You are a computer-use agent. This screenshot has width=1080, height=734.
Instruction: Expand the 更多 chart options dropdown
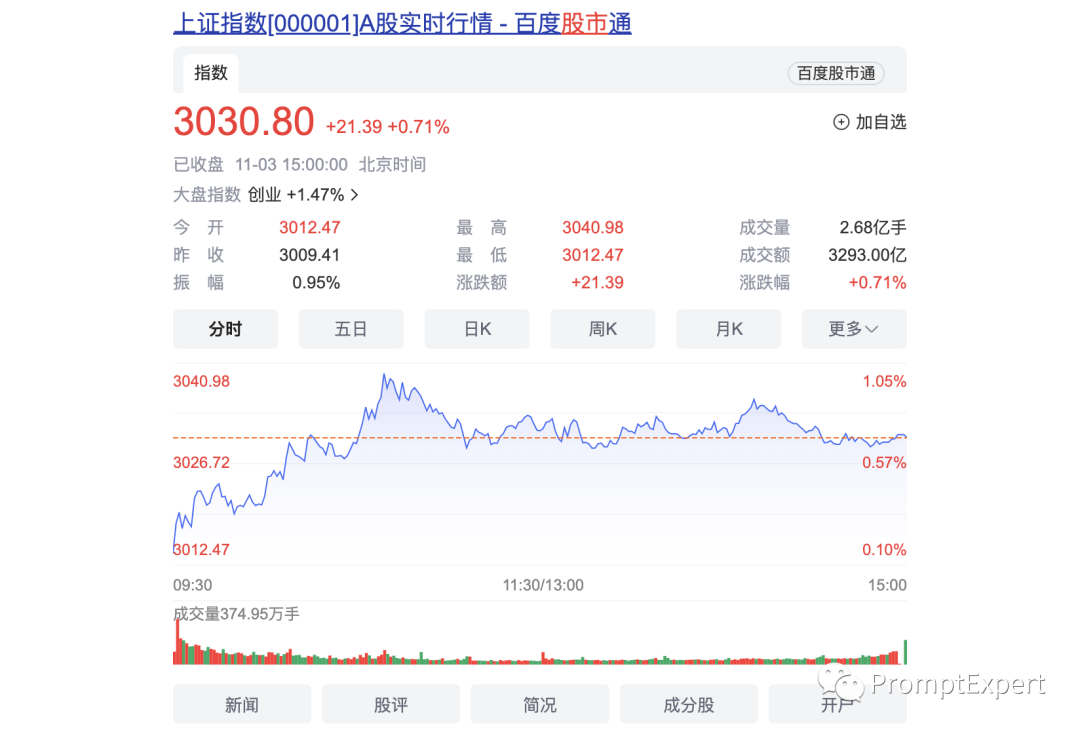tap(854, 329)
